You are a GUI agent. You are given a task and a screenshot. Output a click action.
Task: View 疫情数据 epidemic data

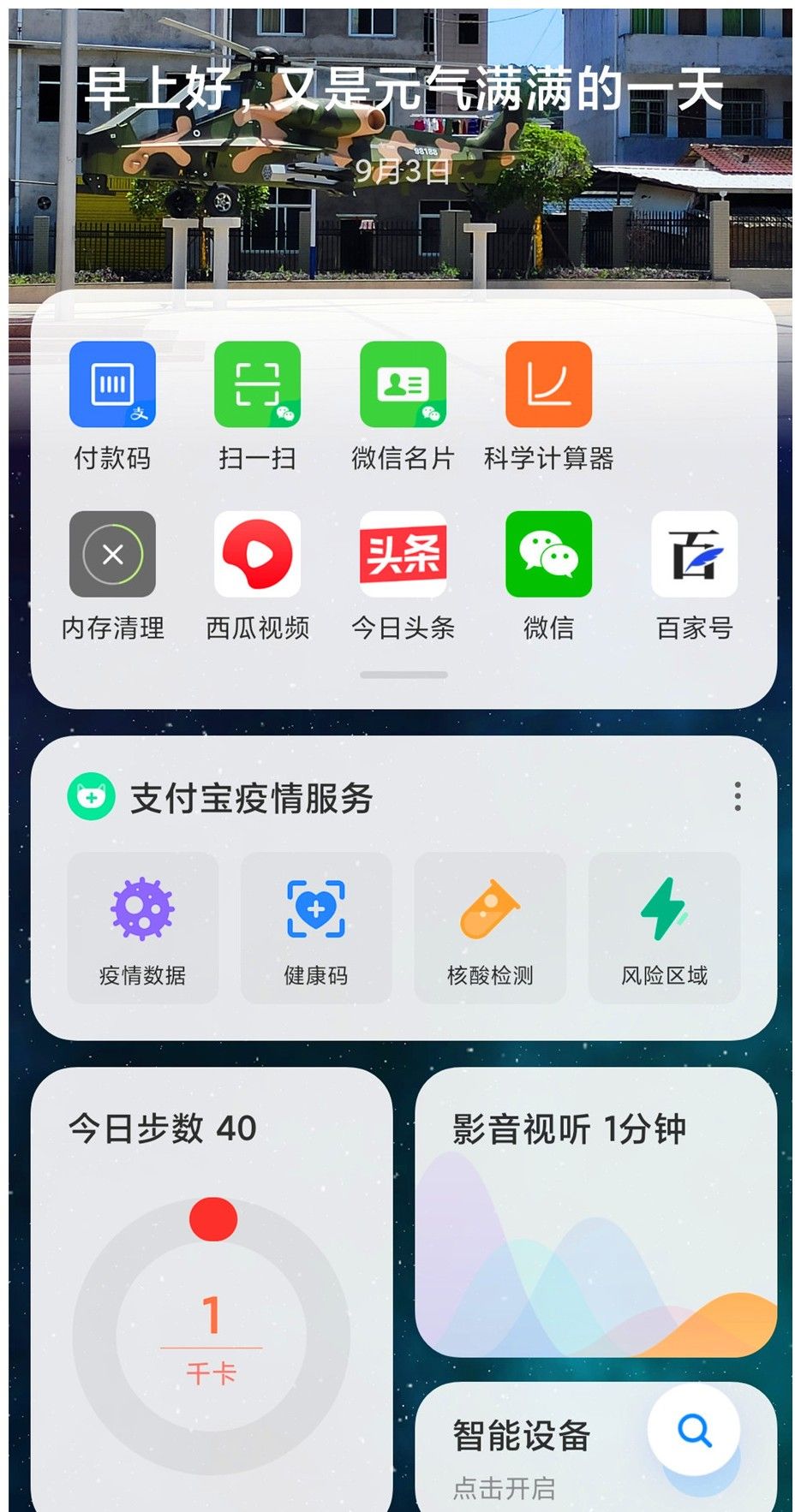tap(142, 928)
